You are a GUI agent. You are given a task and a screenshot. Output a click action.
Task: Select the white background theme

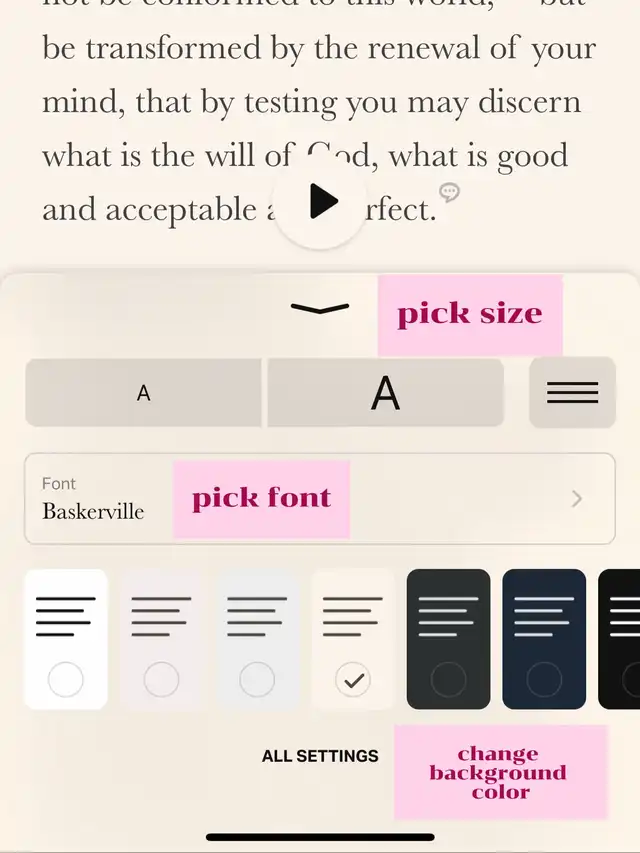[66, 639]
